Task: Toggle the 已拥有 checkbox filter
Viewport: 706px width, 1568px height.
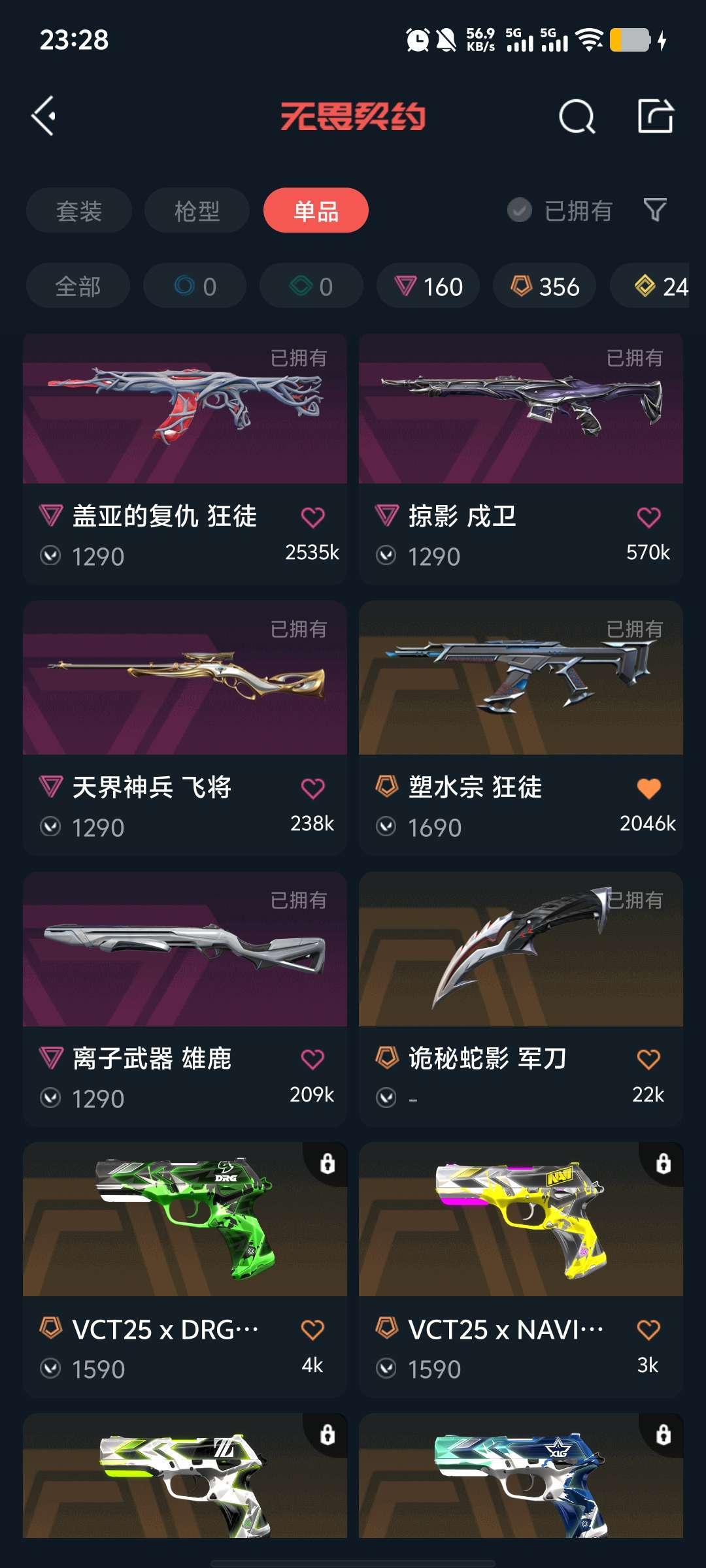Action: click(560, 210)
